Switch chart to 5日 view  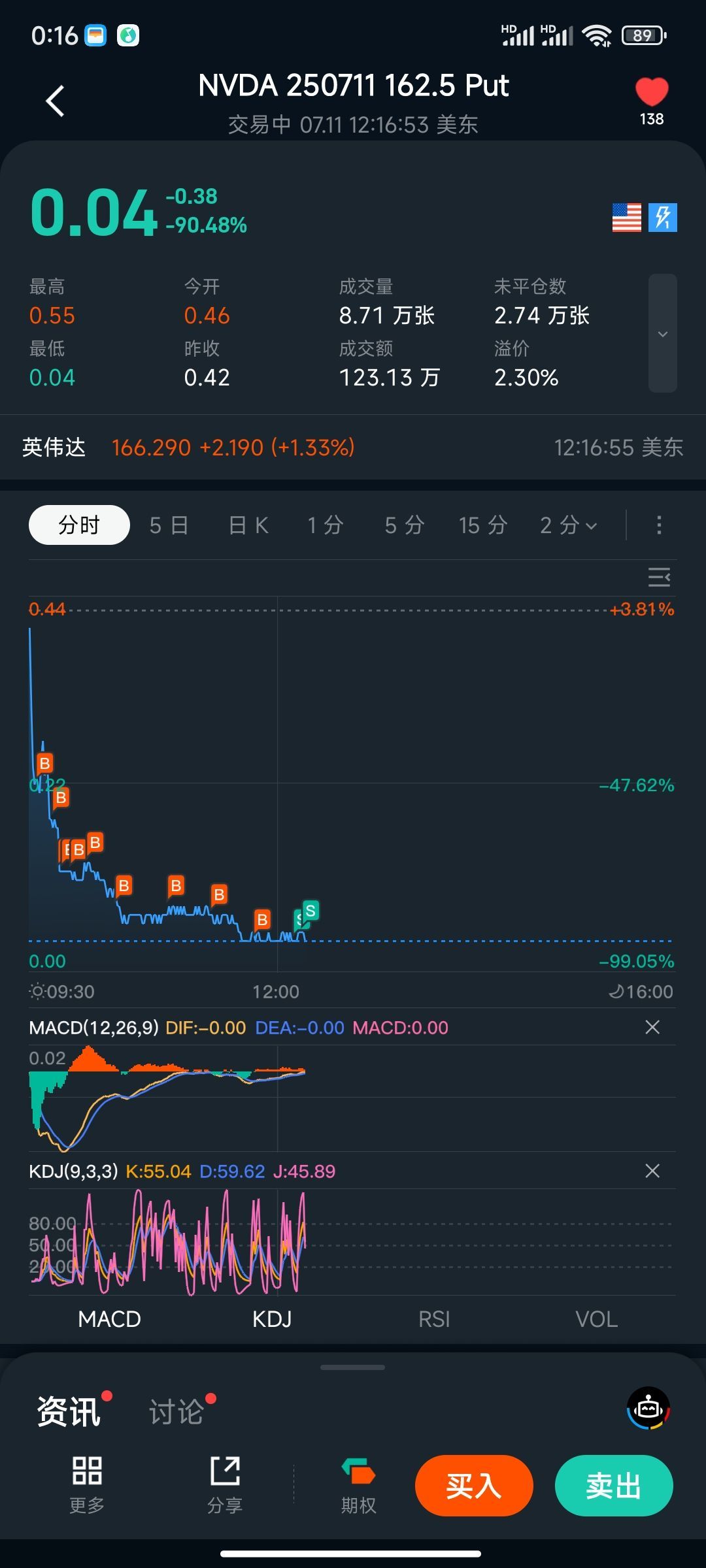pyautogui.click(x=169, y=525)
